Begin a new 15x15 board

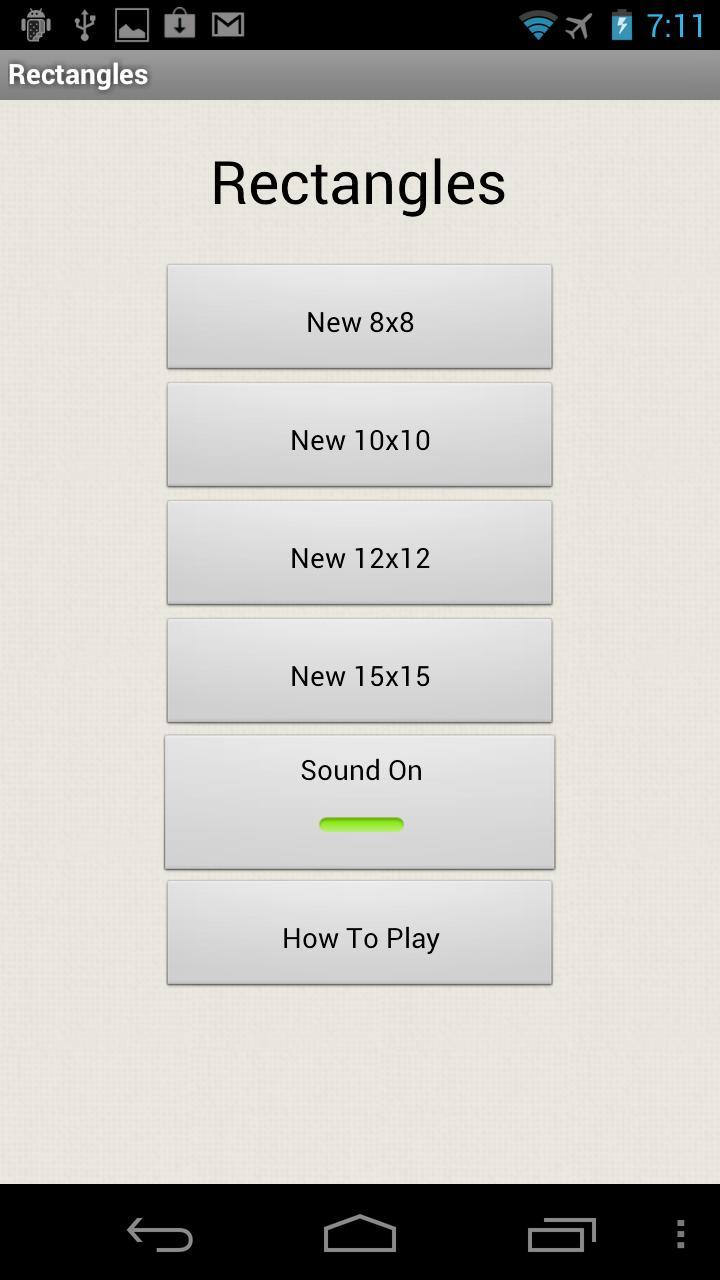point(359,671)
